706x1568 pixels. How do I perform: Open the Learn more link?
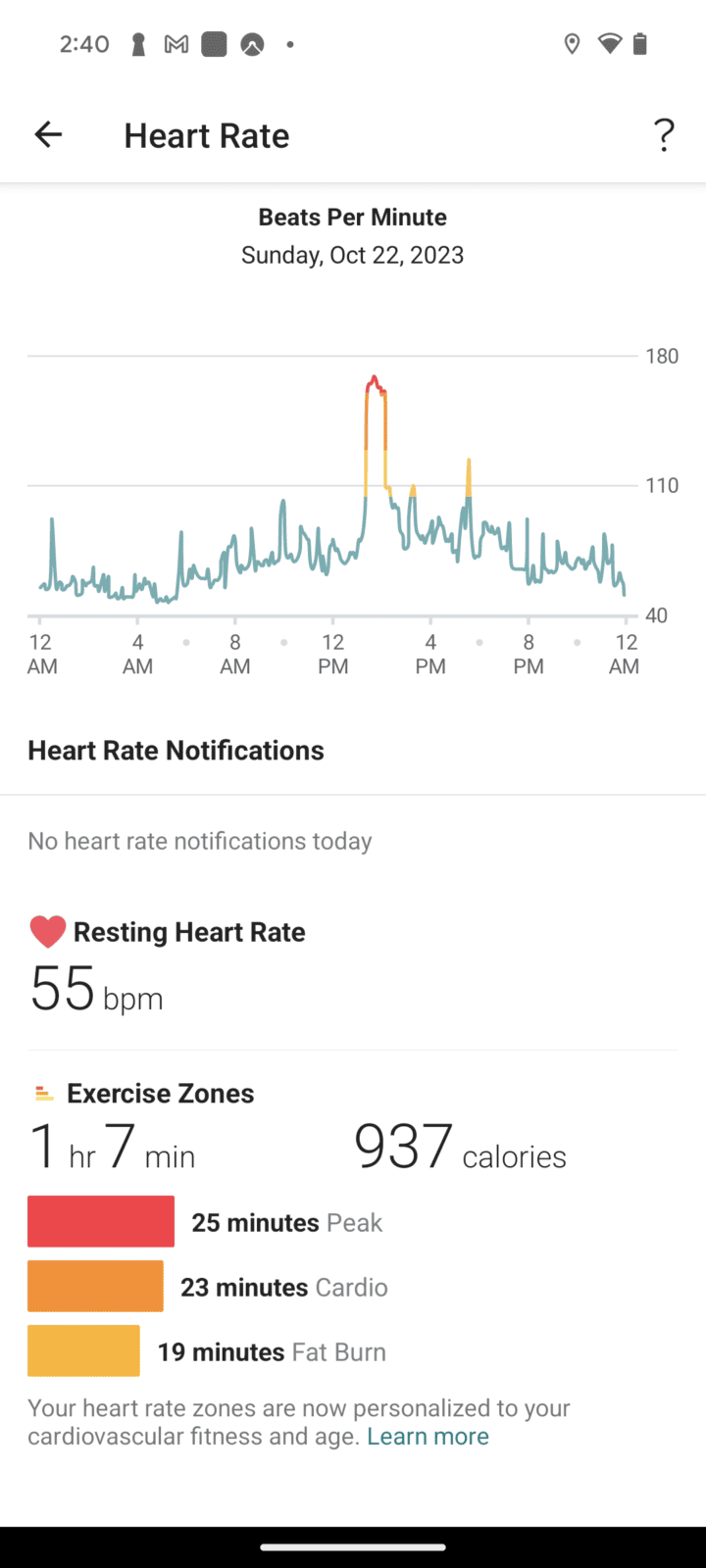[x=428, y=1437]
